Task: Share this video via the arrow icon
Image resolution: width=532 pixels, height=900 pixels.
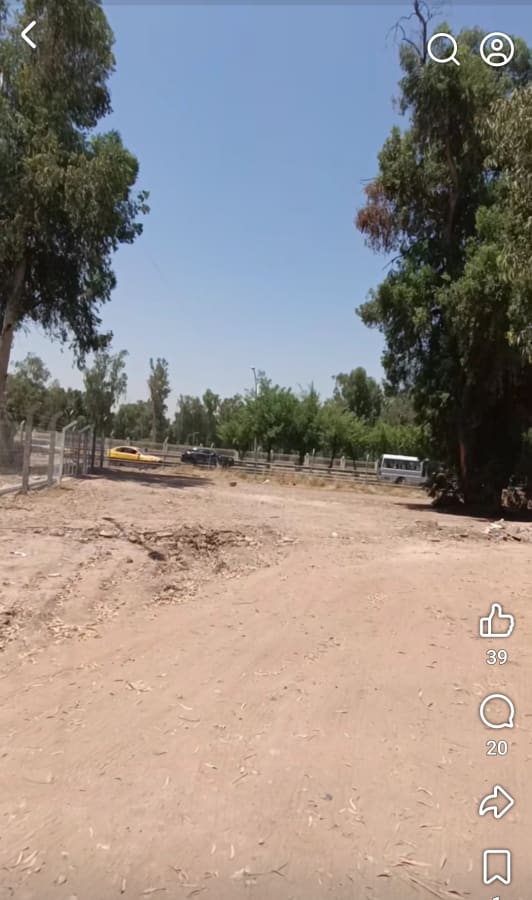Action: pos(497,802)
